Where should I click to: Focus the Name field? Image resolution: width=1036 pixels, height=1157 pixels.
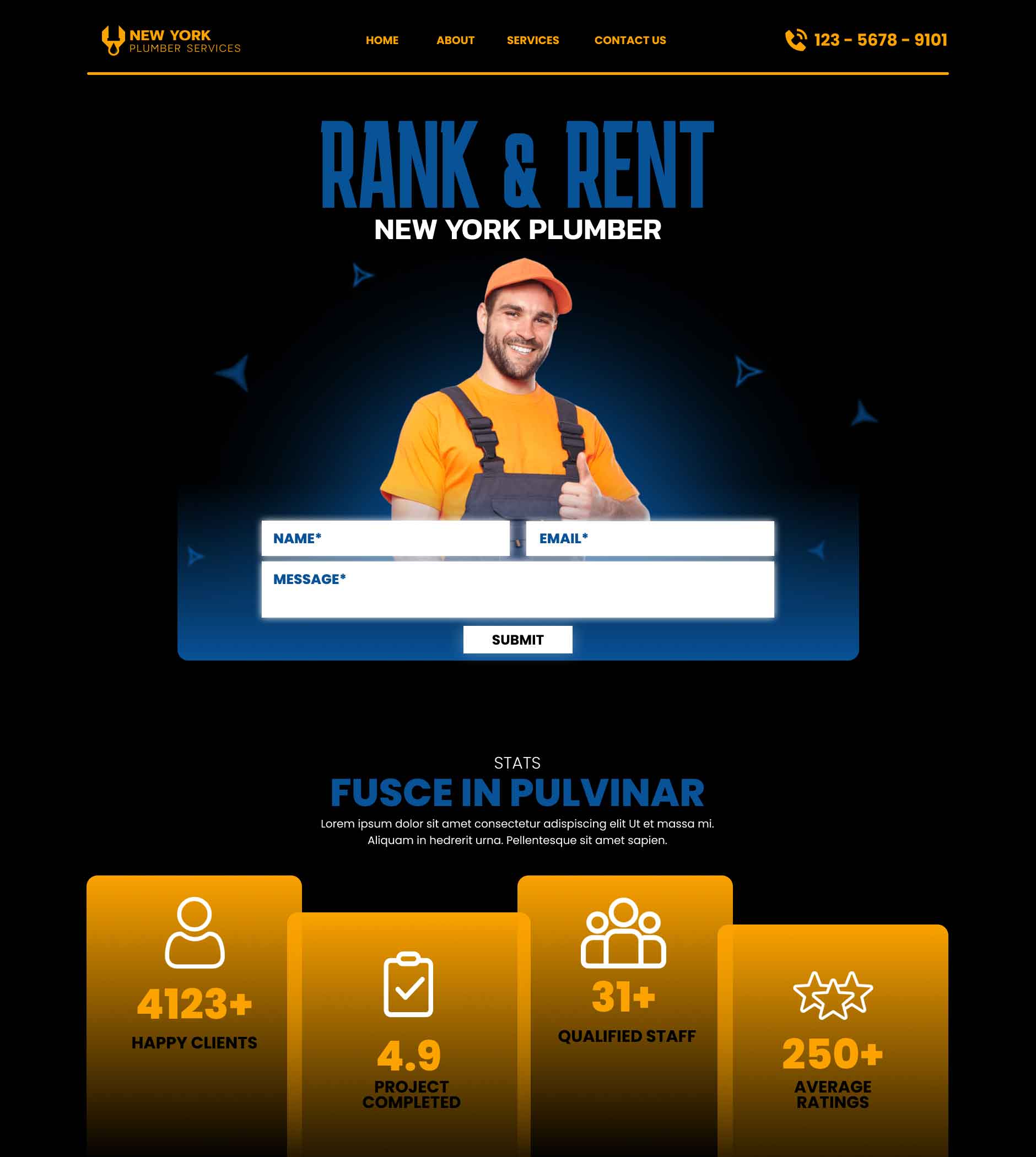(x=385, y=538)
